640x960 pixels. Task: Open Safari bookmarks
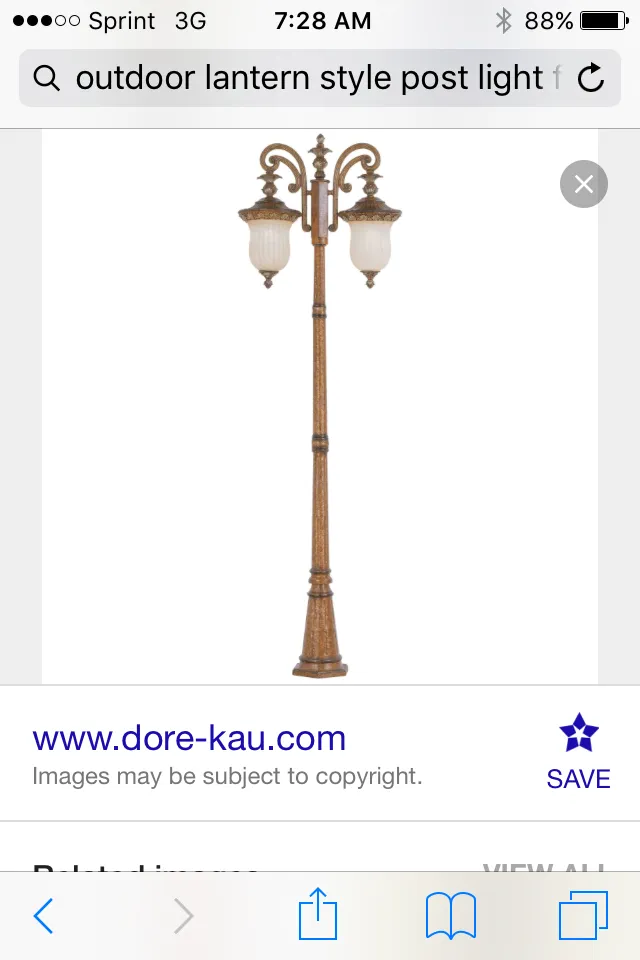(450, 916)
